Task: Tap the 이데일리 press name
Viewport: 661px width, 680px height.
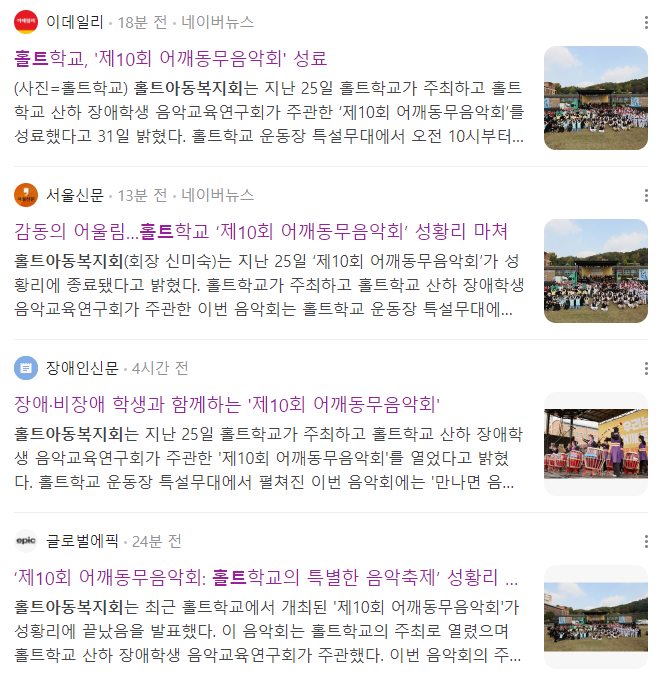Action: pos(76,21)
